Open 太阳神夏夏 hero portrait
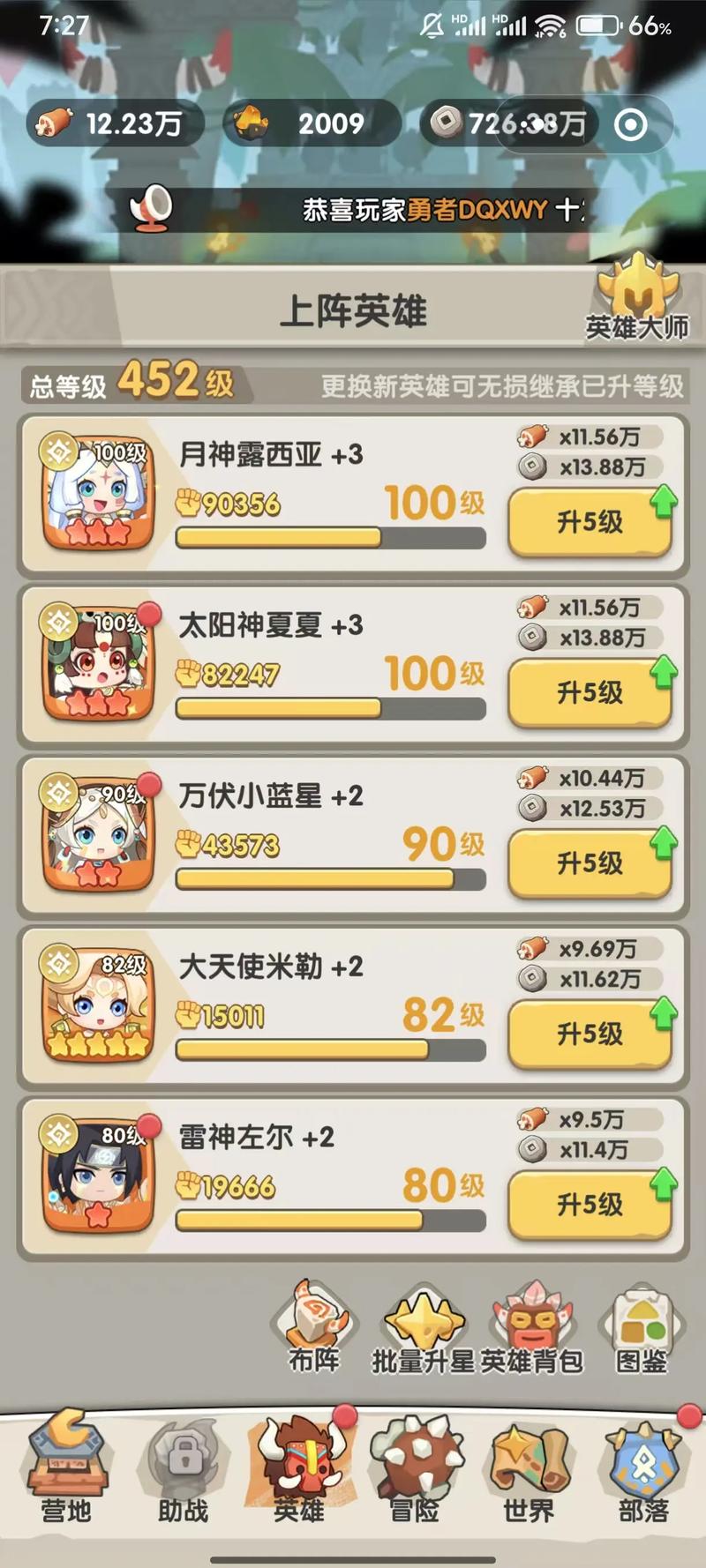Image resolution: width=706 pixels, height=1568 pixels. click(x=98, y=663)
